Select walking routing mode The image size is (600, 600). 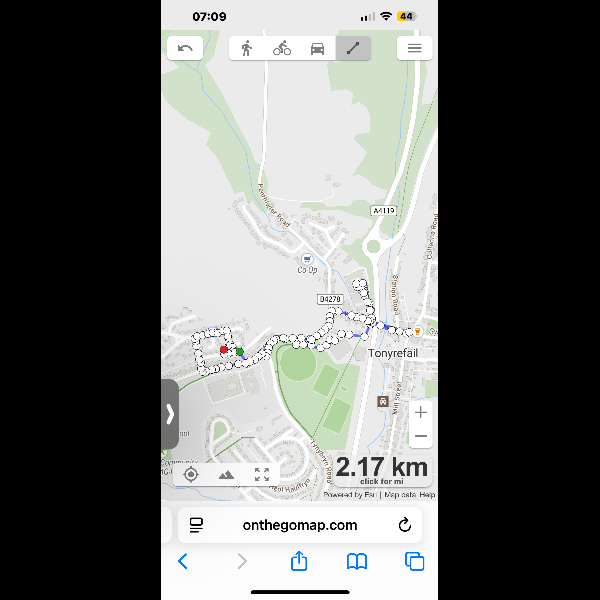[x=247, y=48]
